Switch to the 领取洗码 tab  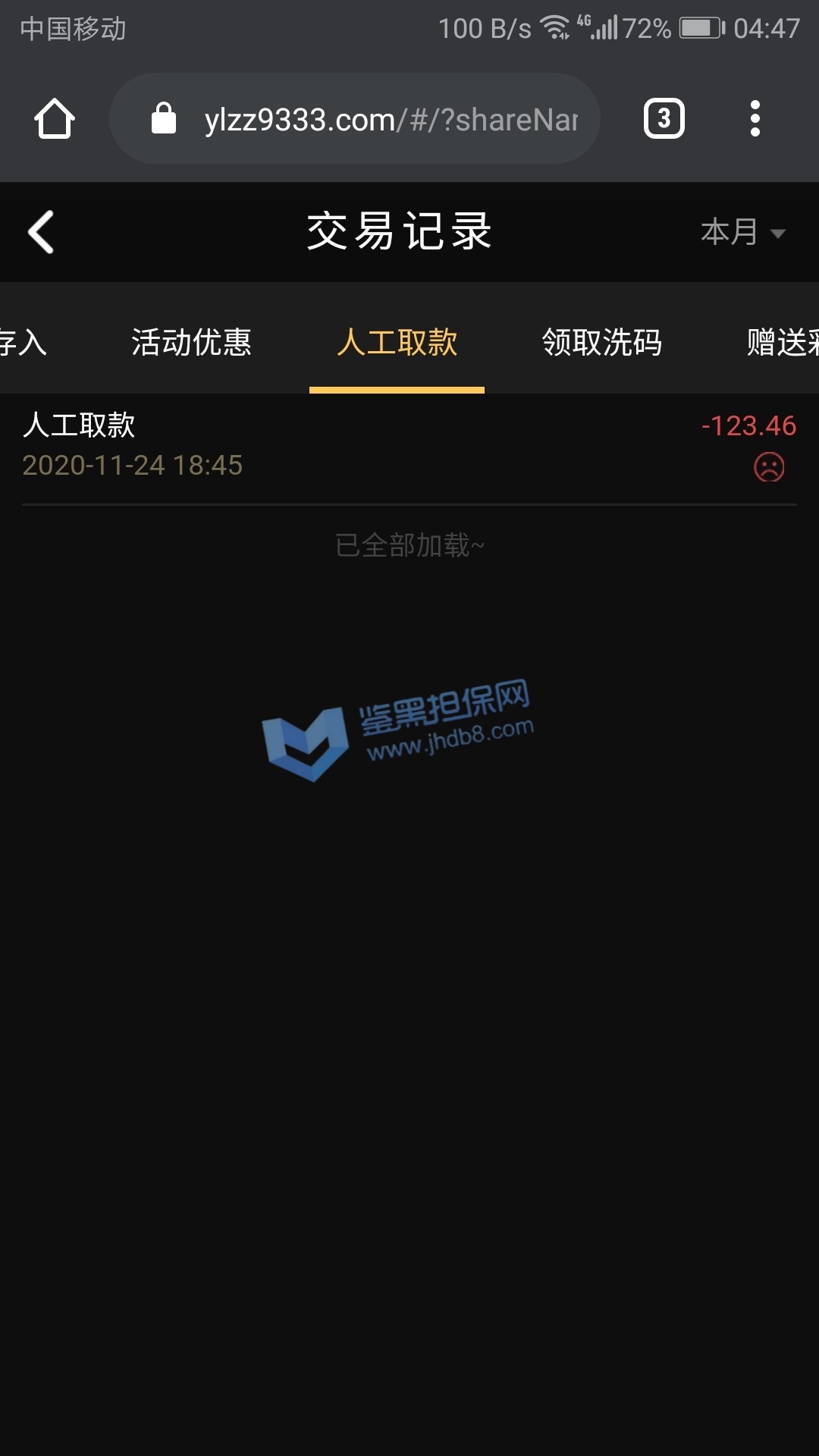[x=602, y=342]
